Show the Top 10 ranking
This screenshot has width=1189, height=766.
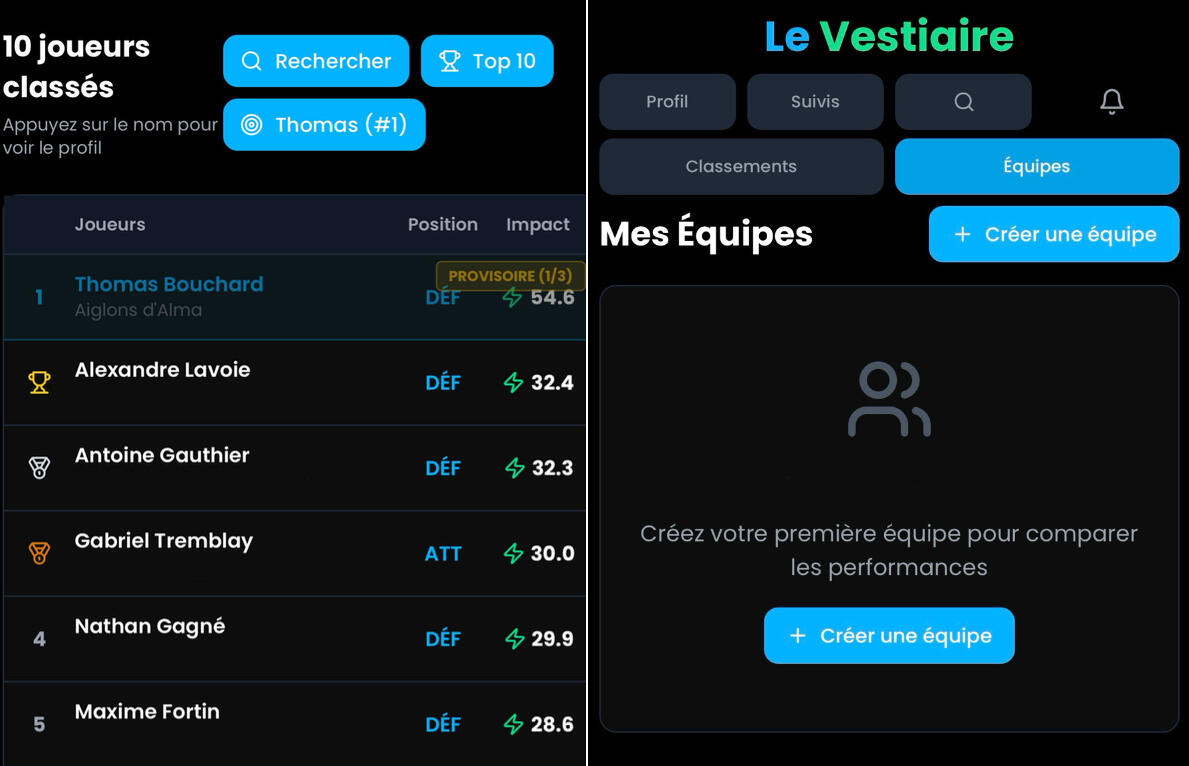487,61
